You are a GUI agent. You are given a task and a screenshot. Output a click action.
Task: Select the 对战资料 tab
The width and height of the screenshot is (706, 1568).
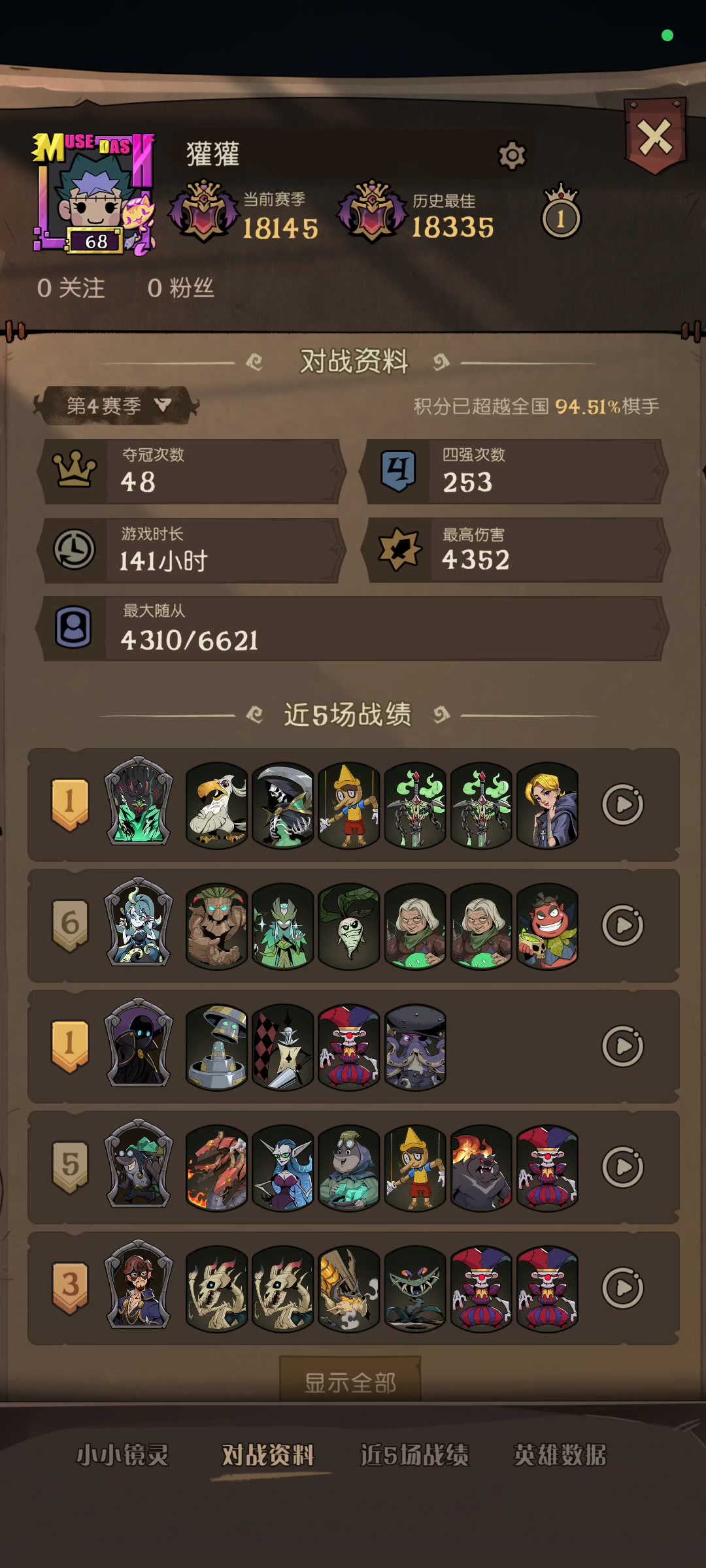point(269,1455)
